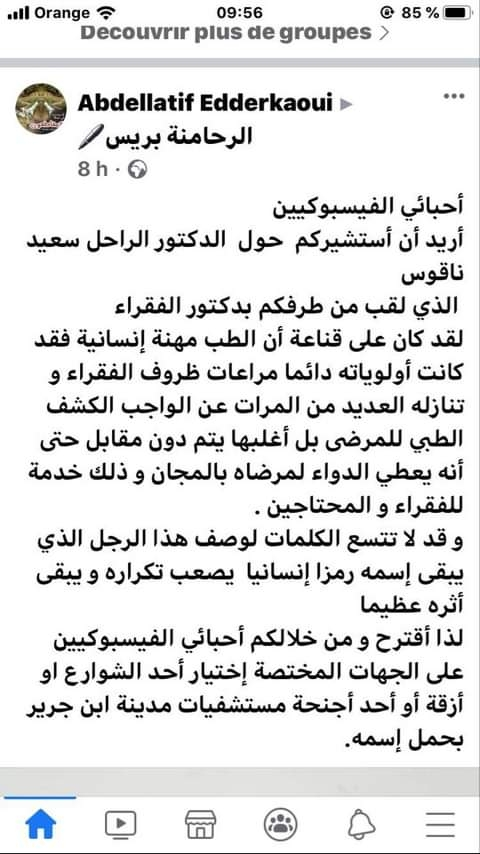
Task: Go to the Home feed tab
Action: click(40, 824)
